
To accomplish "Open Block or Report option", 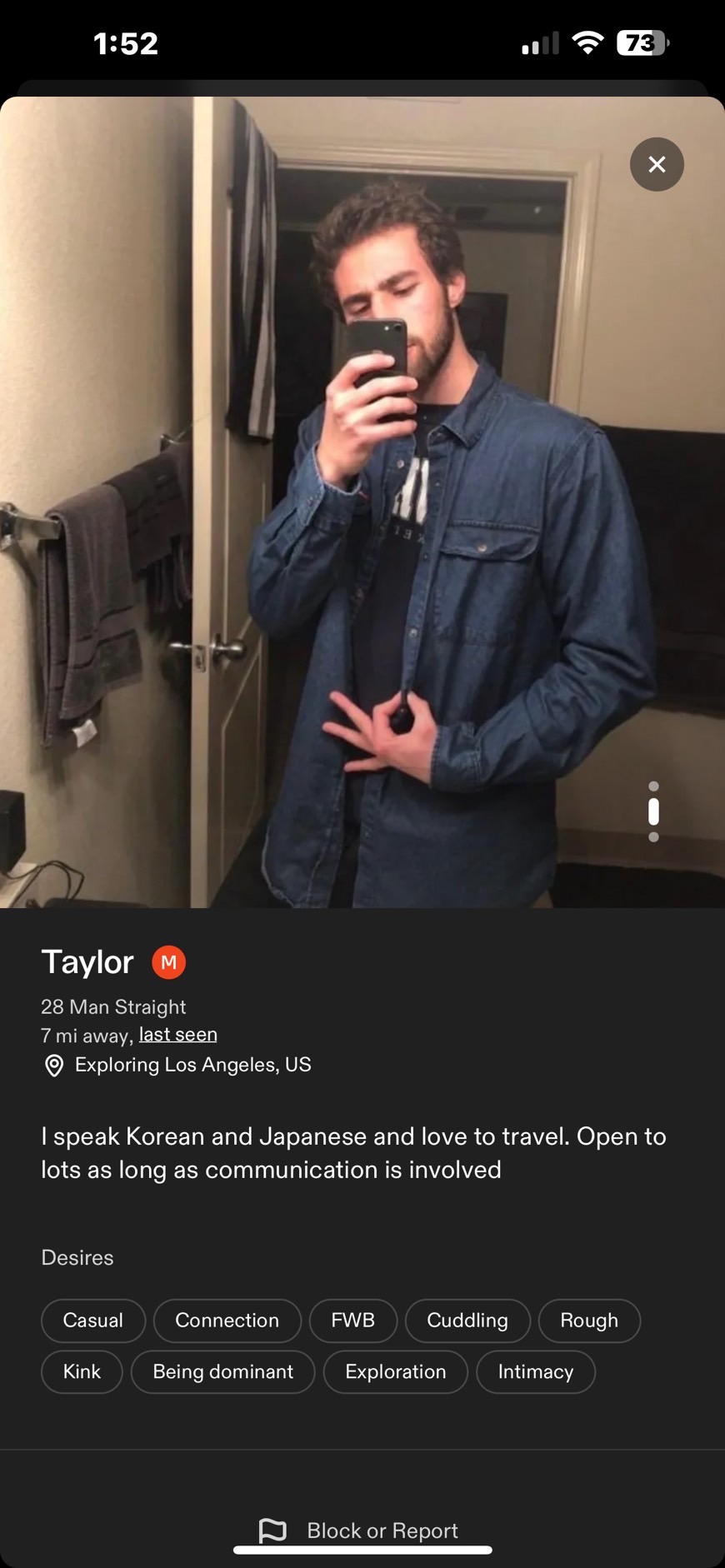I will click(x=360, y=1531).
